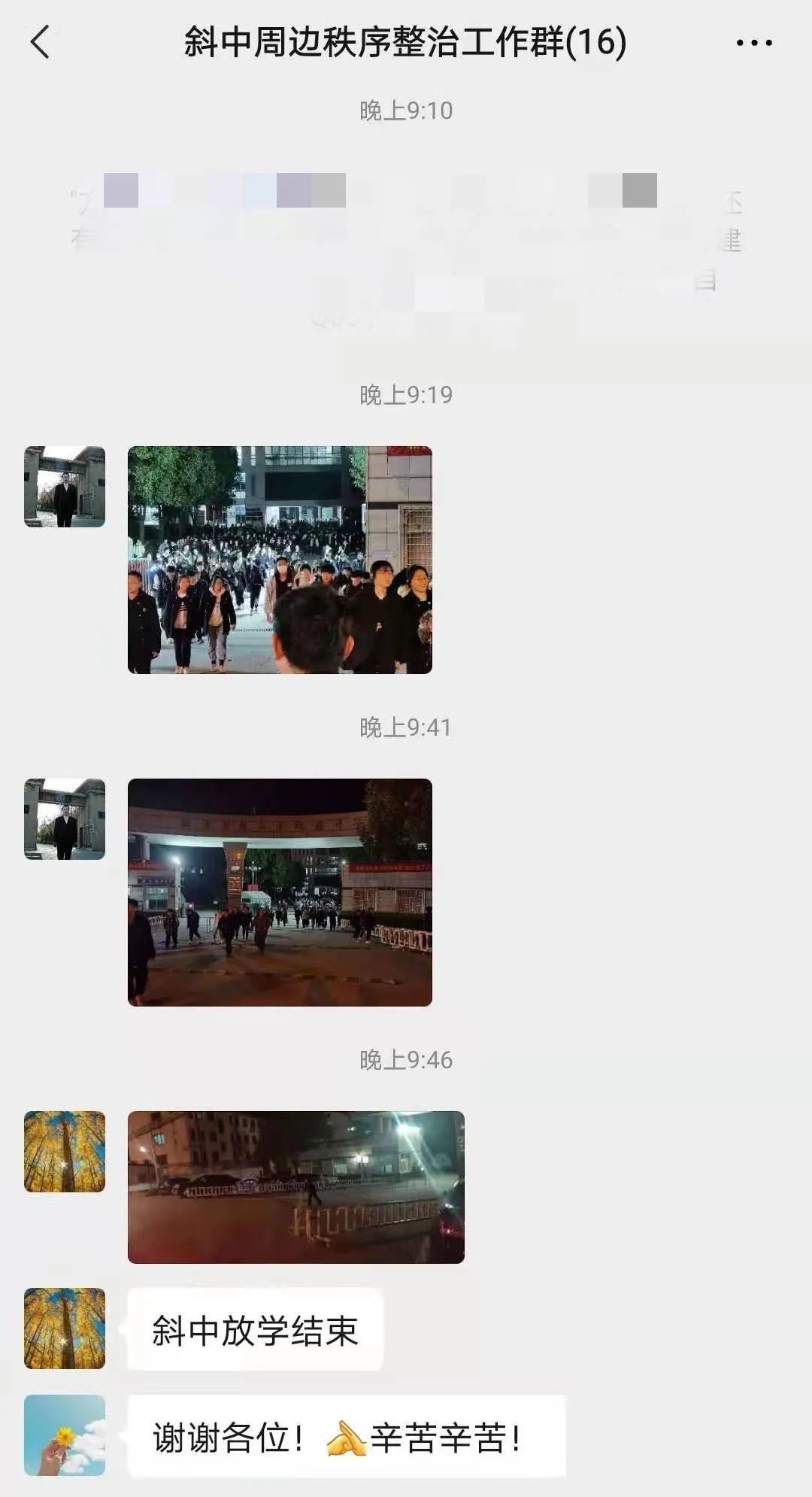The image size is (812, 1497).
Task: Go back from the group chat
Action: 41,42
